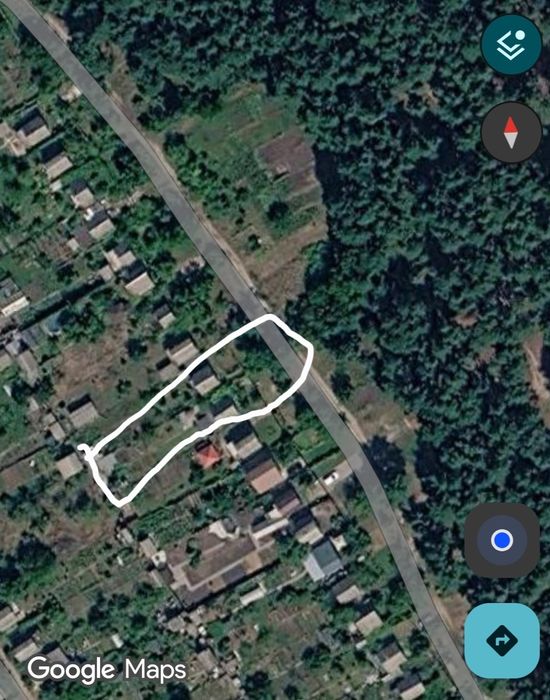Screen dimensions: 550x700
Task: Tap the compass to reset orientation
Action: pos(511,132)
